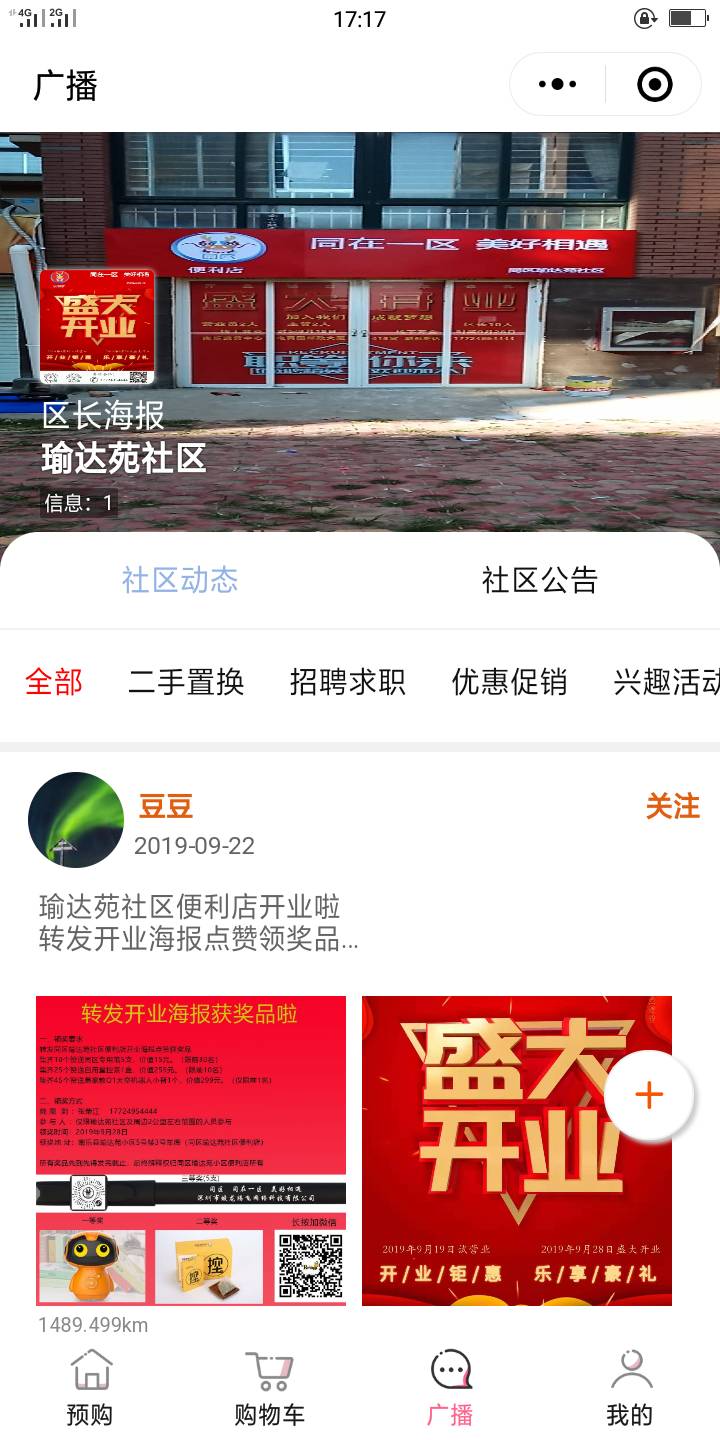Close the mini program with the circle icon
This screenshot has width=720, height=1440.
pyautogui.click(x=655, y=85)
